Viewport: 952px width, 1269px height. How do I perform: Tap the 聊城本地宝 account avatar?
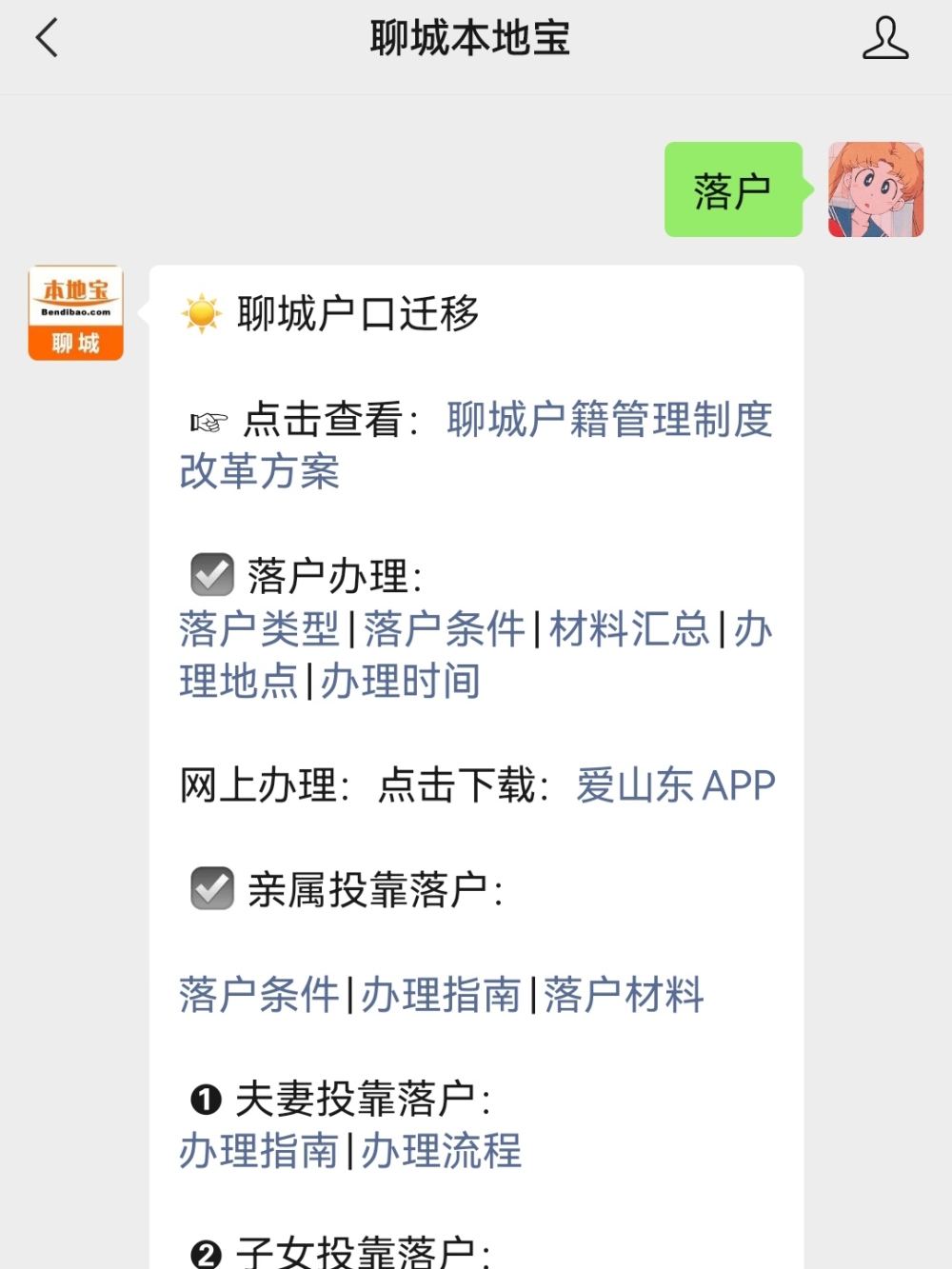click(x=76, y=312)
